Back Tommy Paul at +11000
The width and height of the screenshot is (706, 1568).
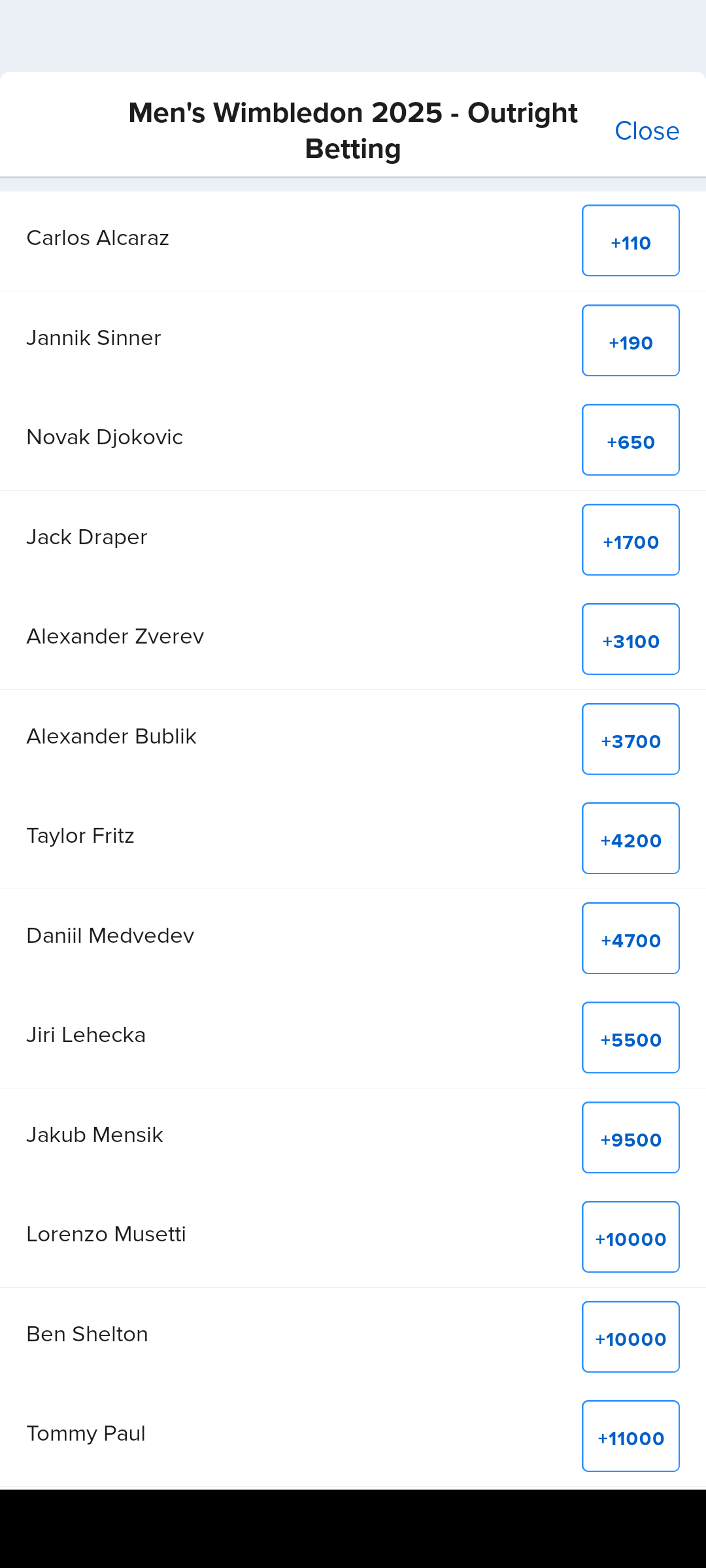click(630, 1437)
